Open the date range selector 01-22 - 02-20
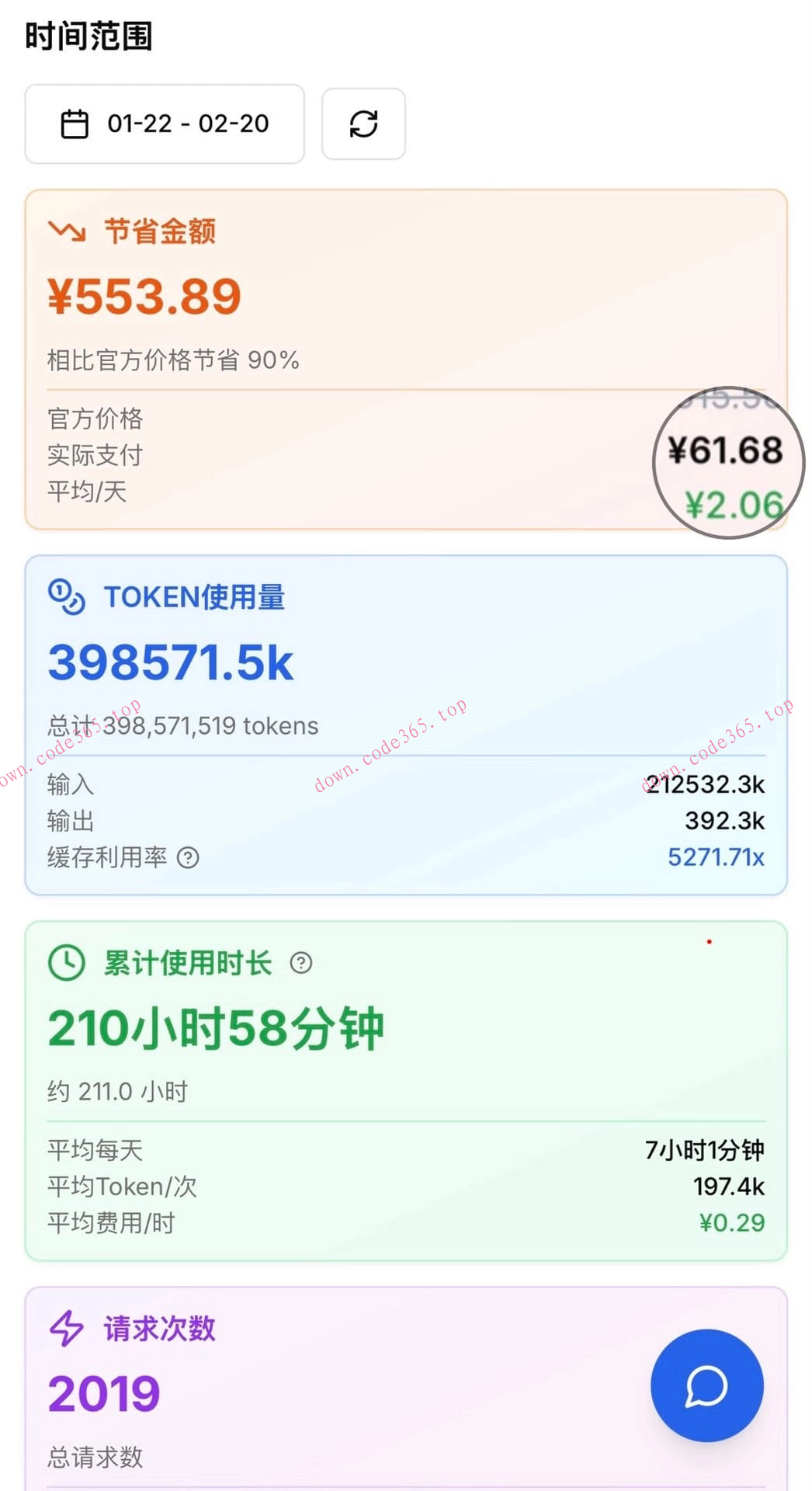Viewport: 812px width, 1491px height. point(164,124)
